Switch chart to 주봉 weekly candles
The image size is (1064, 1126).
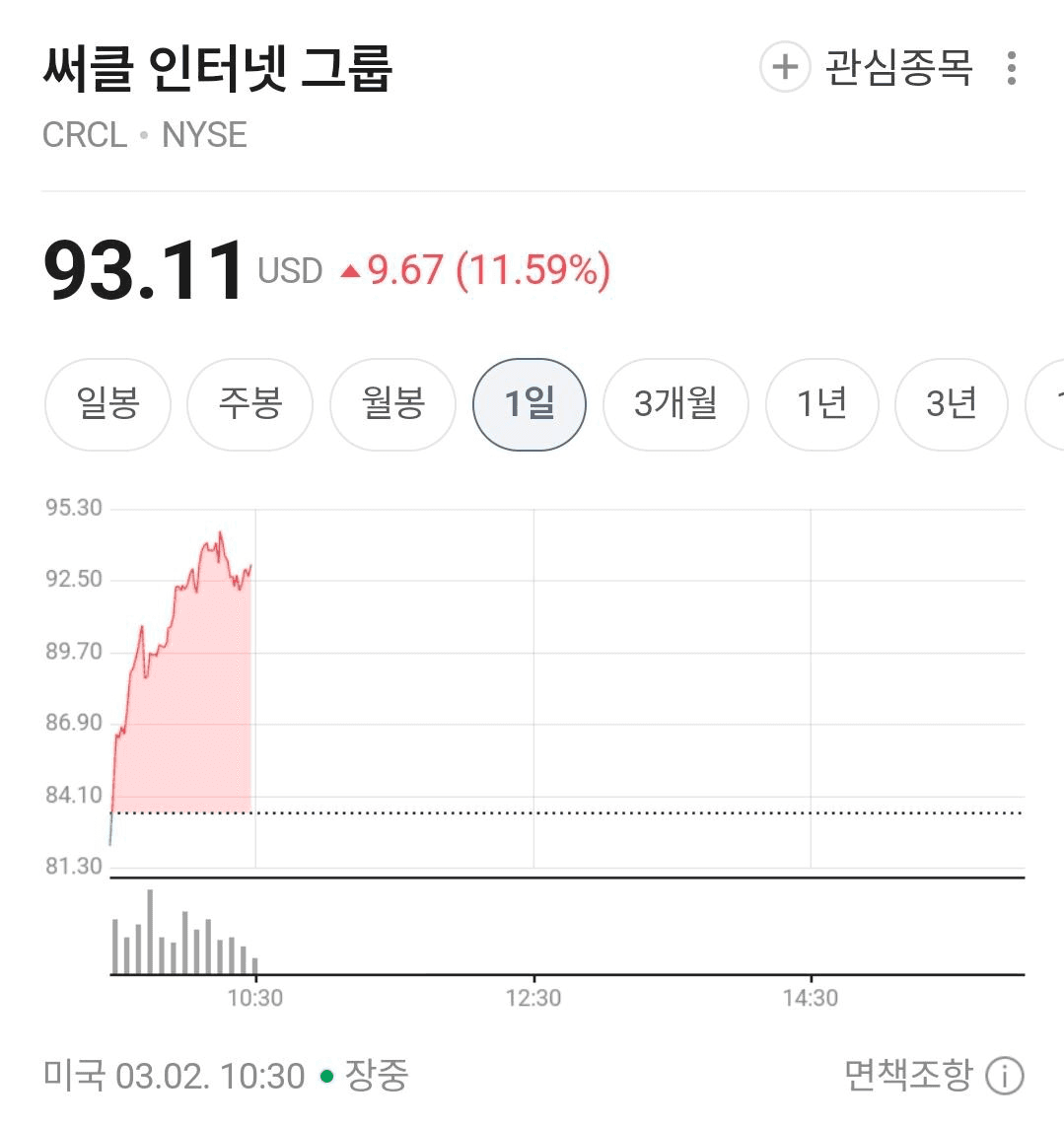[x=249, y=404]
